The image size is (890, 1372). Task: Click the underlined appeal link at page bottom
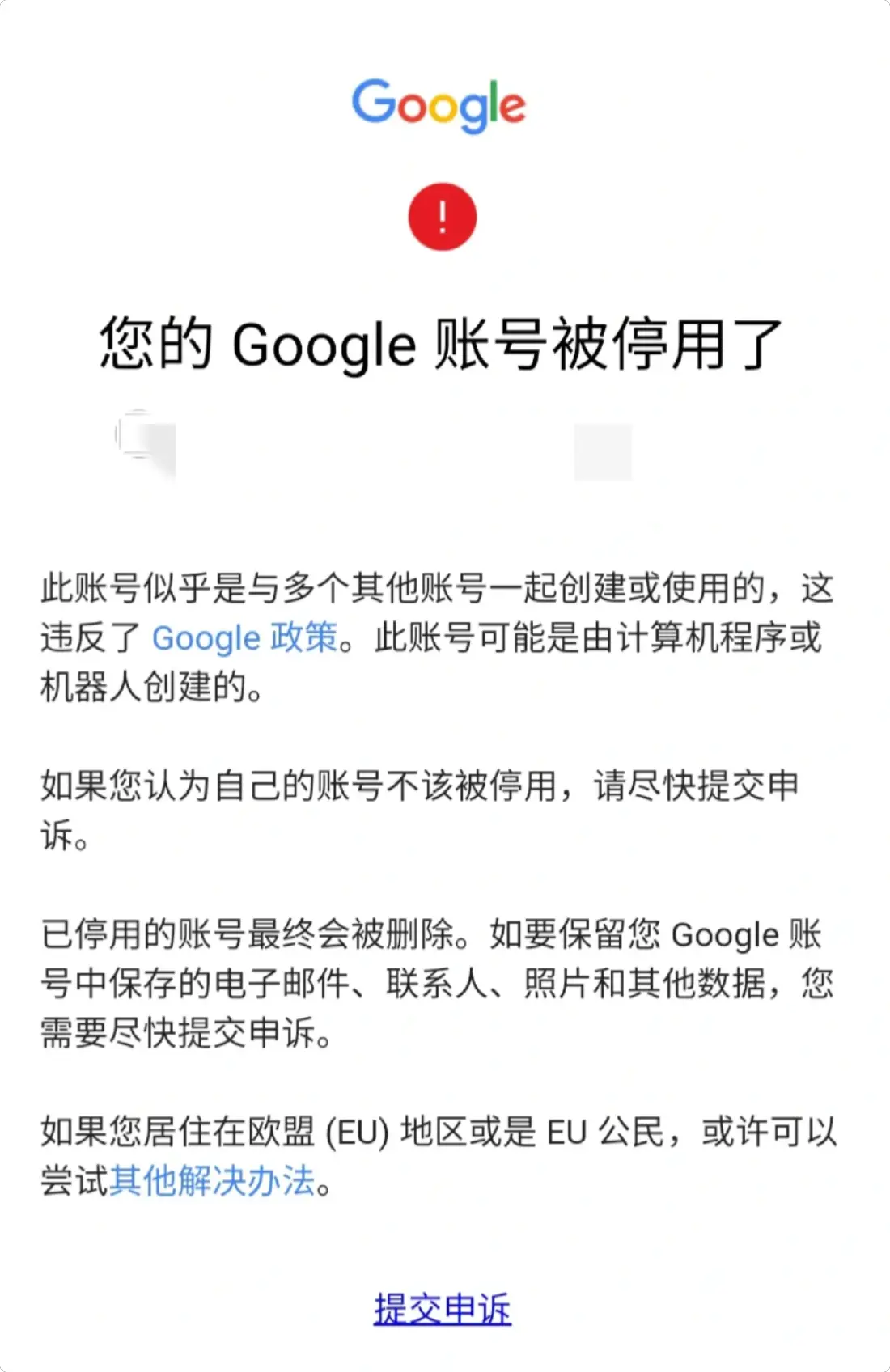(443, 1309)
